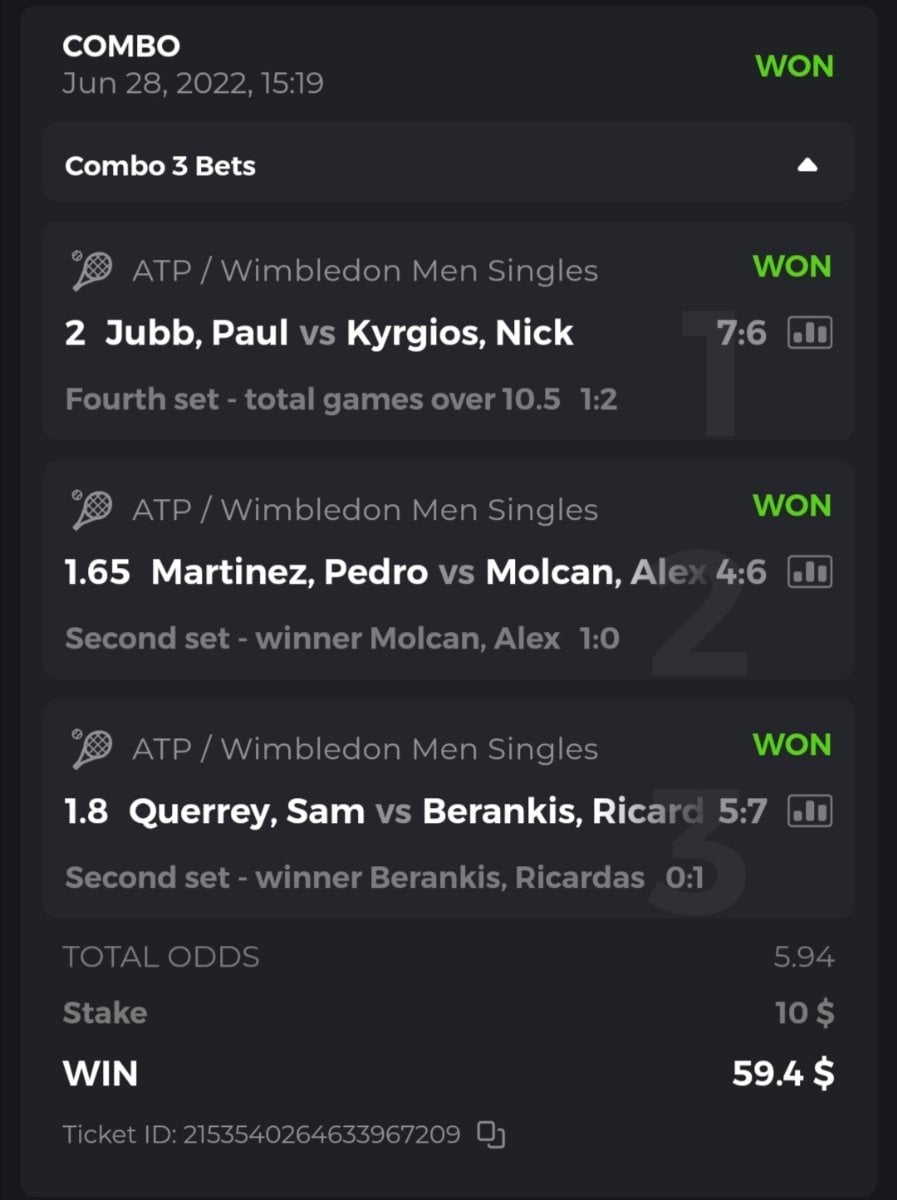Open statistics for Querrey vs Berankis match
Screen dimensions: 897x1200
click(x=810, y=811)
